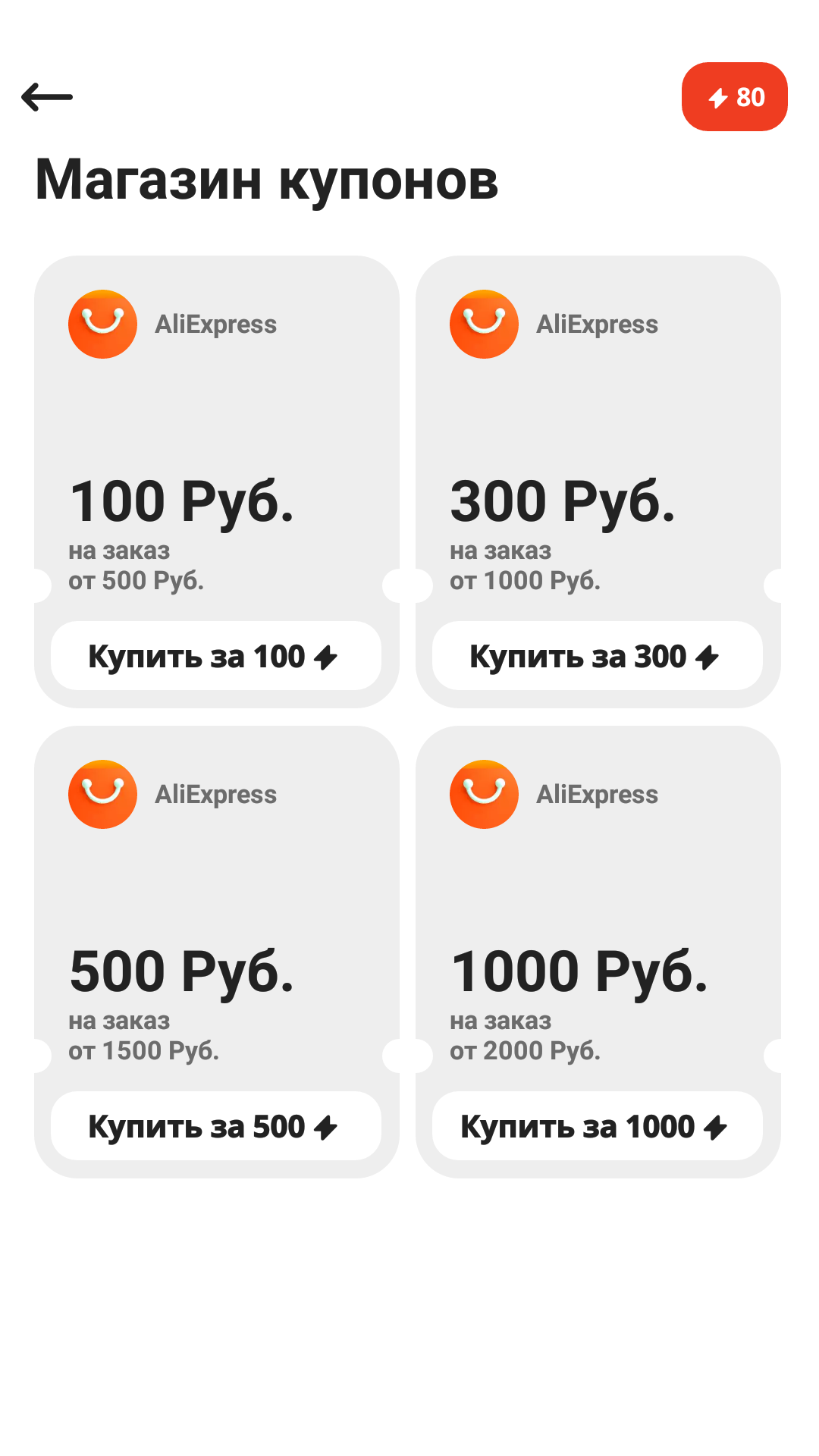Go back using the arrow icon
Screen dimensions: 819x1456
click(x=47, y=97)
